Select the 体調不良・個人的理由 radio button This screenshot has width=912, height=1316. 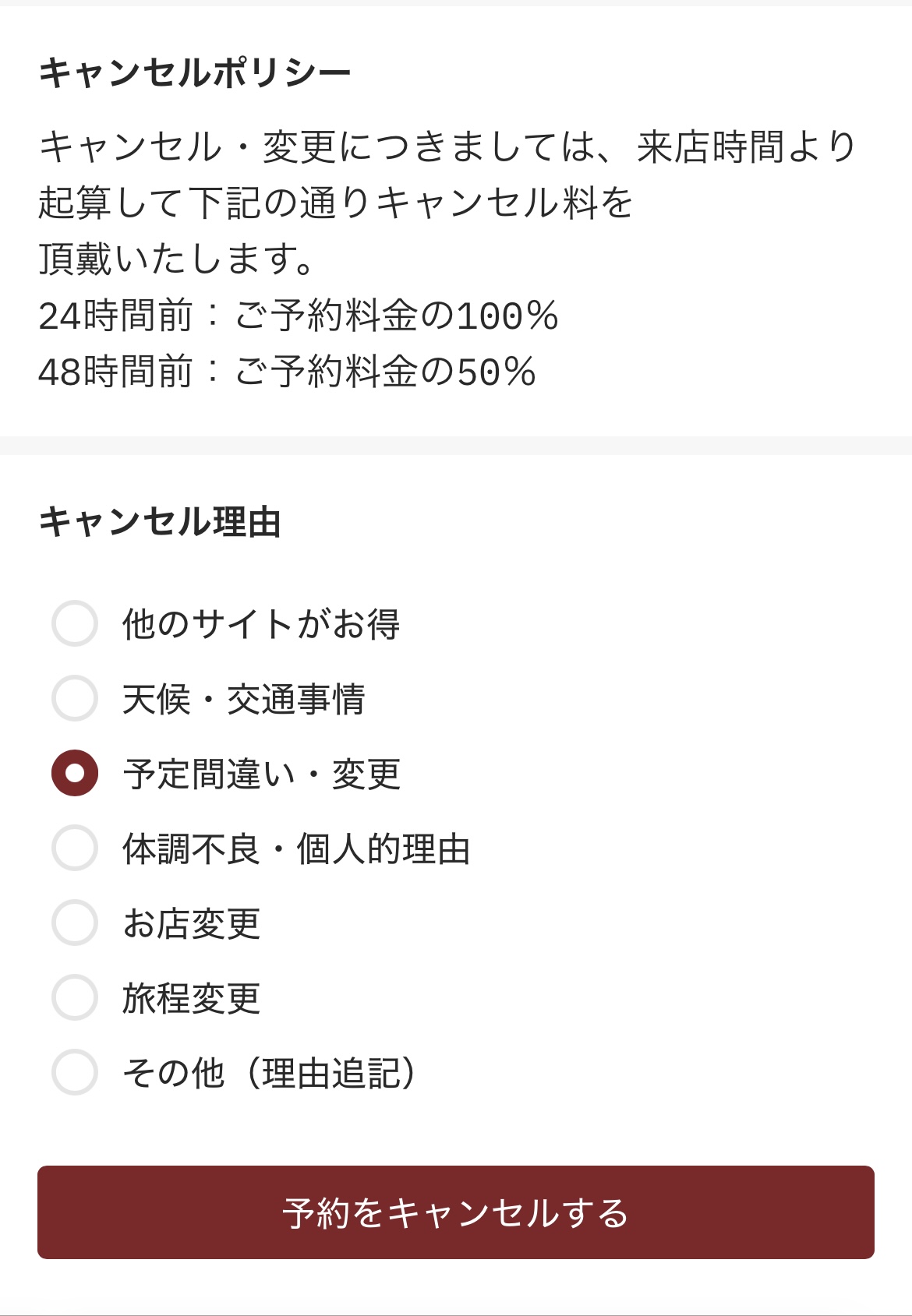[74, 846]
